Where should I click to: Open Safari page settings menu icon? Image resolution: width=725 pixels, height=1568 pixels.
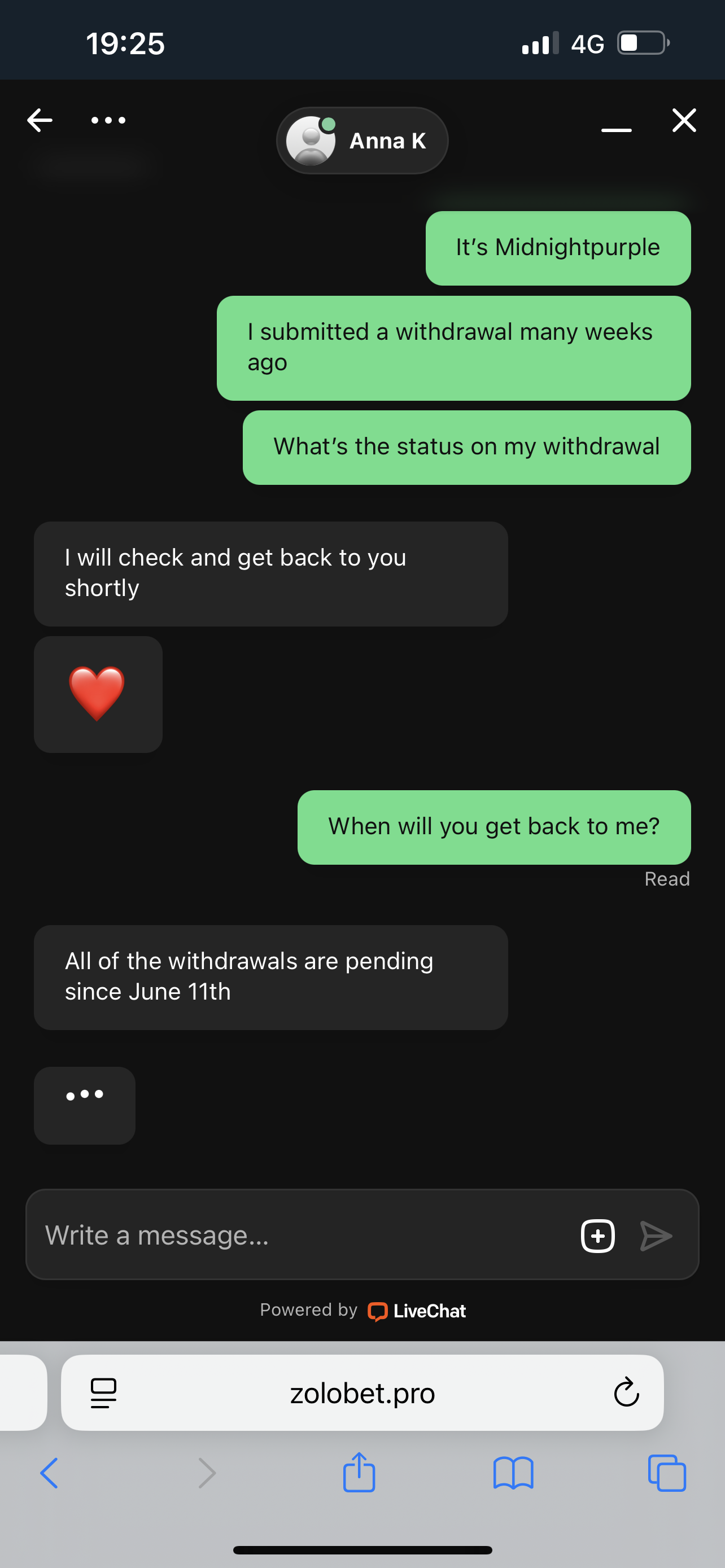[x=103, y=1392]
